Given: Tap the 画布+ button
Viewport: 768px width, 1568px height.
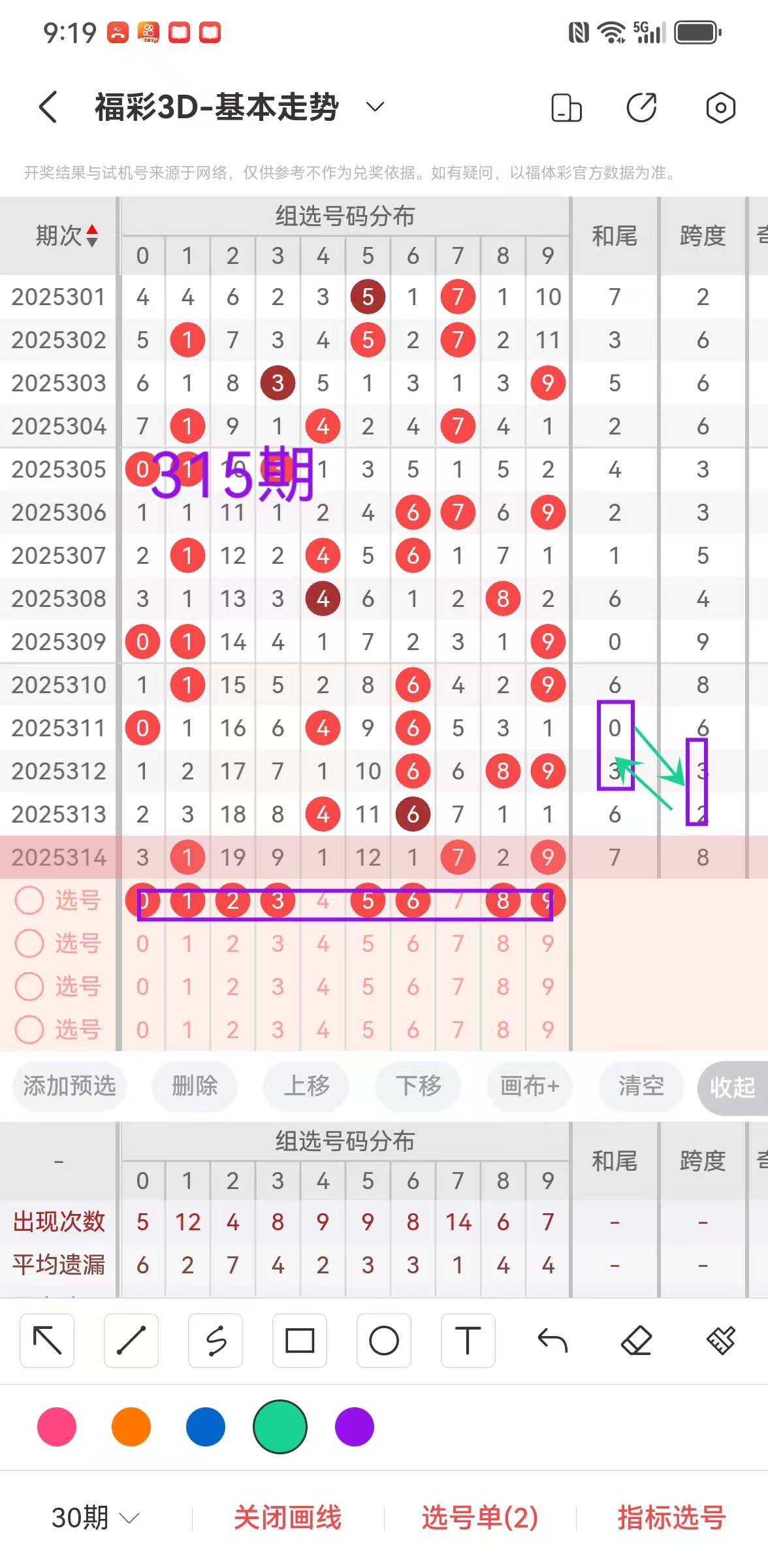Looking at the screenshot, I should pyautogui.click(x=530, y=1086).
